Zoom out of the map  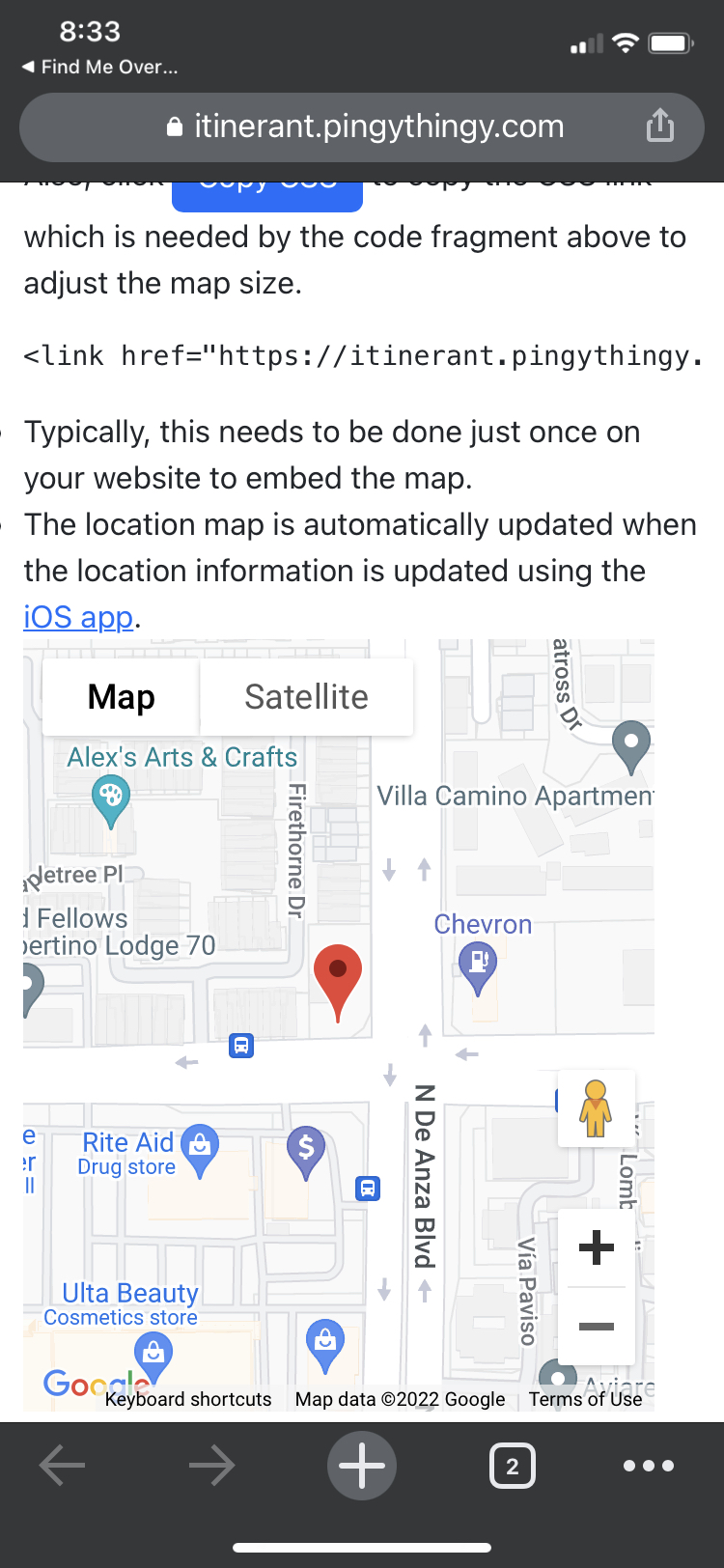point(597,1326)
